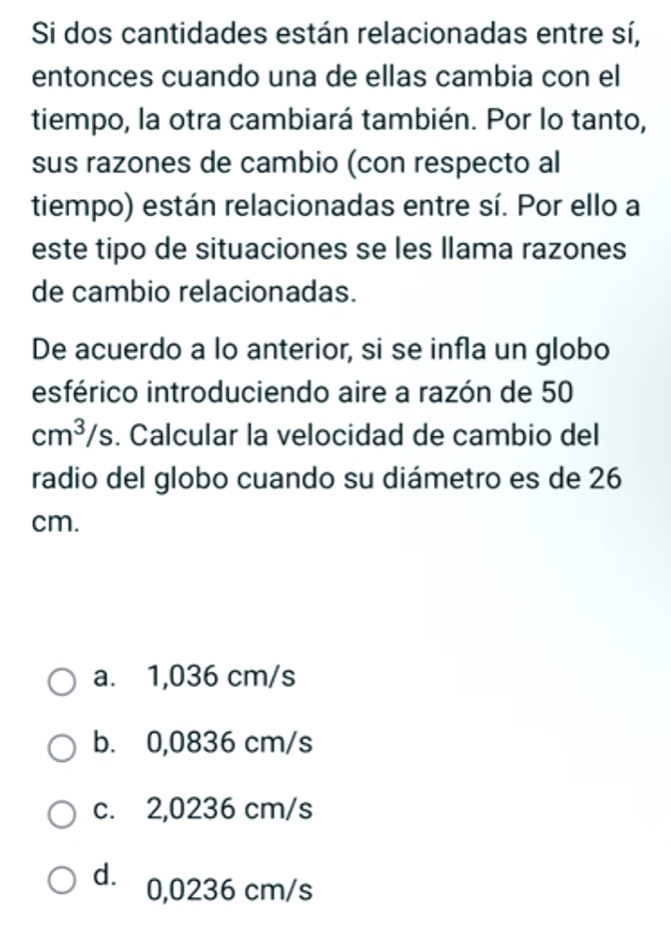Select answer a. 1,036 cm/s
Viewport: 671px width, 931px height.
coord(63,682)
